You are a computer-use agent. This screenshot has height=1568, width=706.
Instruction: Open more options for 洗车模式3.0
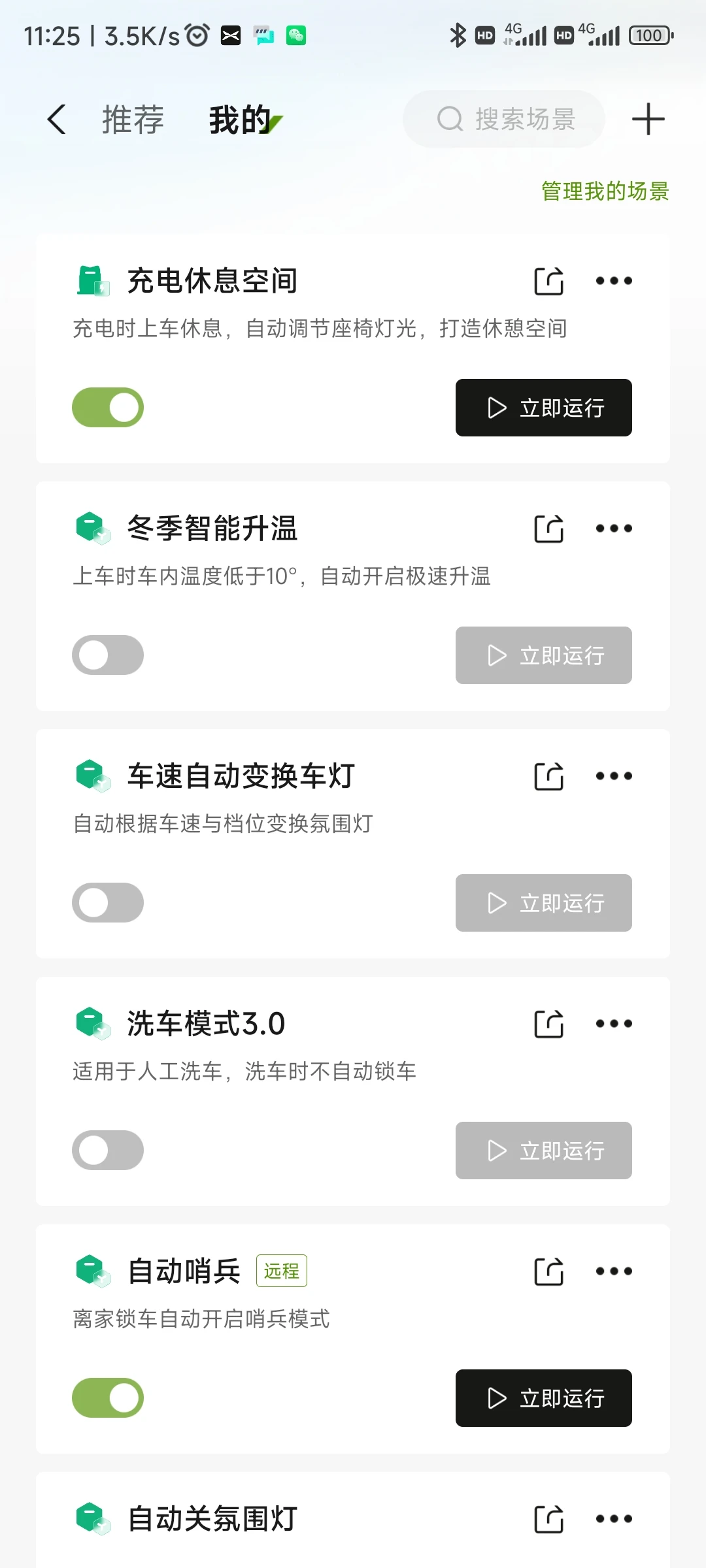pyautogui.click(x=614, y=1024)
